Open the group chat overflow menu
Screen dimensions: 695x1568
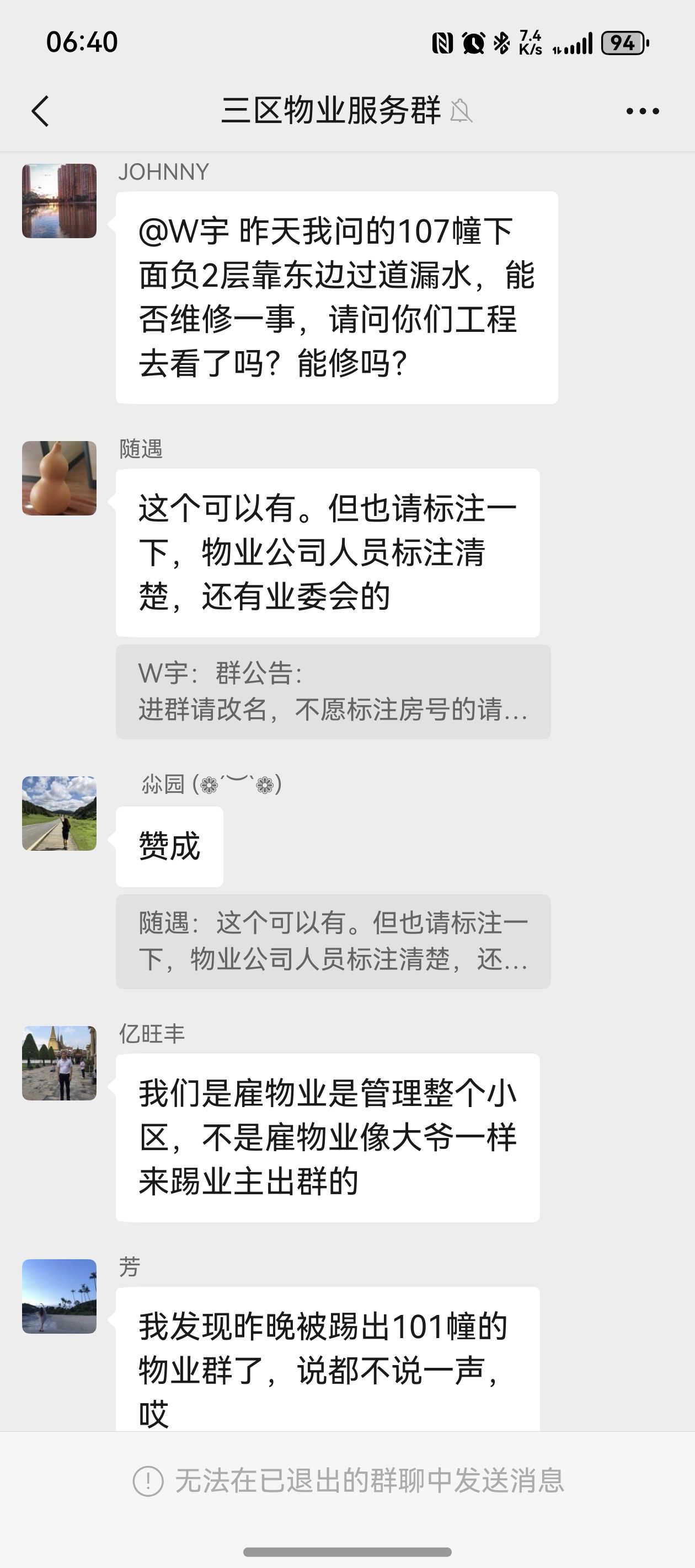643,111
